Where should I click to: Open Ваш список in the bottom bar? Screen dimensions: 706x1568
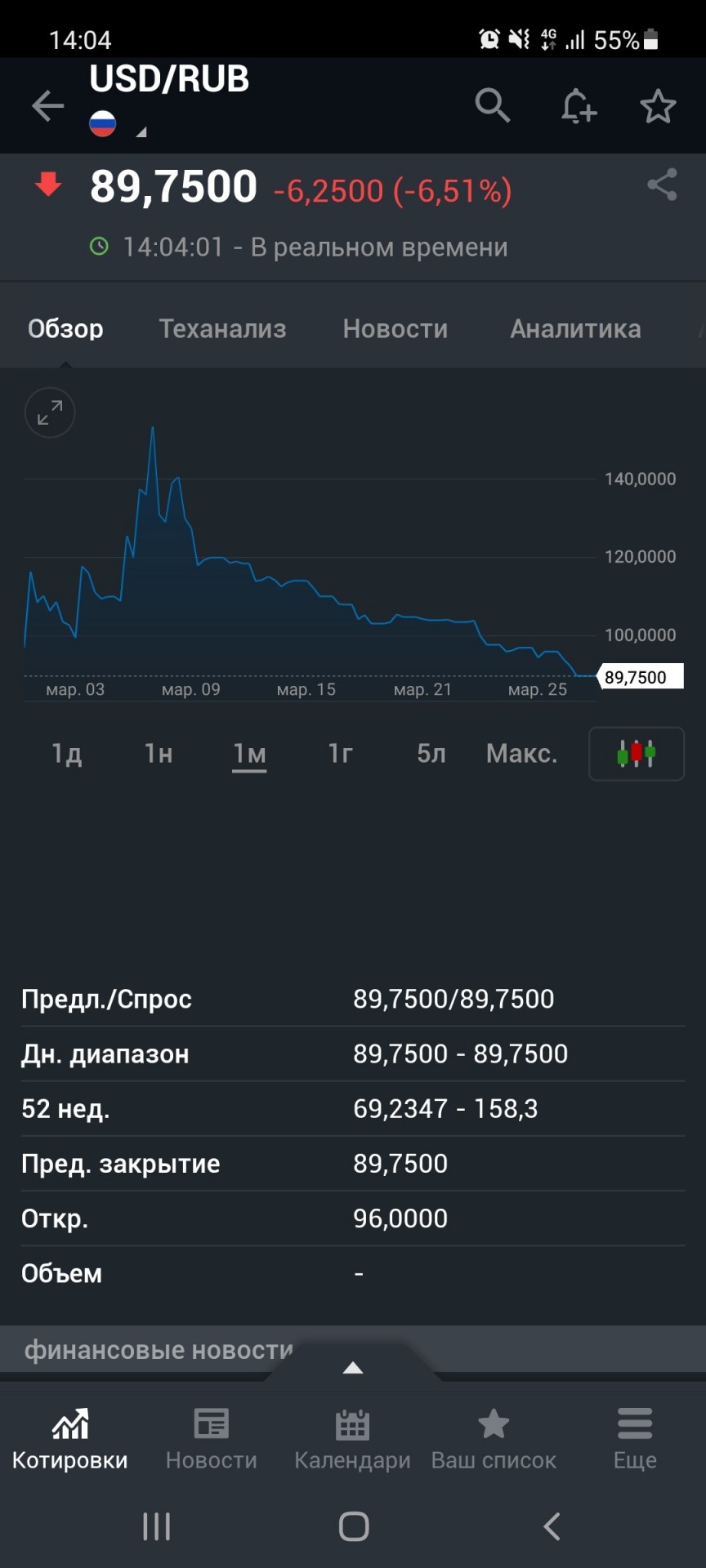(494, 1439)
